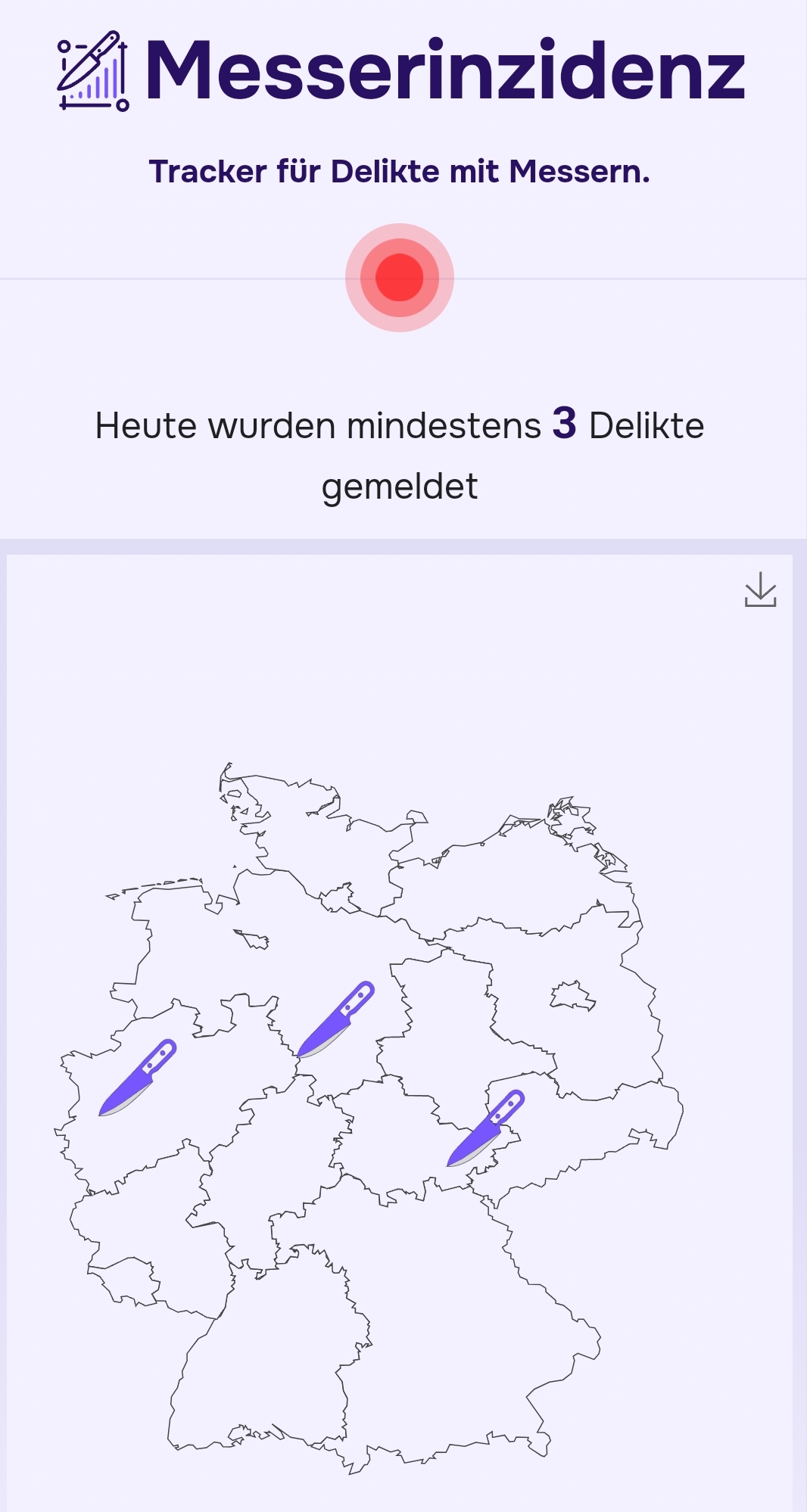Select the knife marker in Saxony
The width and height of the screenshot is (807, 1512).
485,1128
